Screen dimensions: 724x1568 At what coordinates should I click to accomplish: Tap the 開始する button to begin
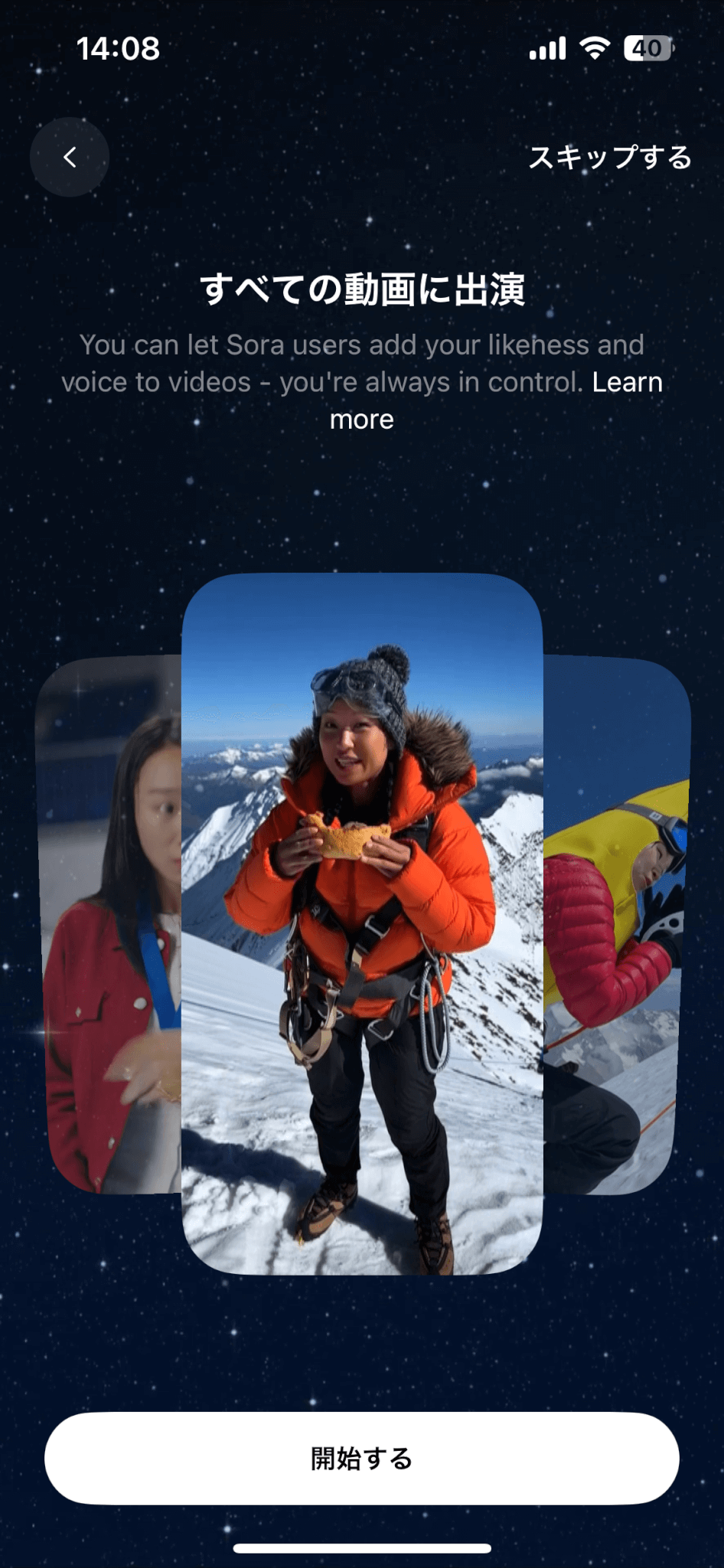(362, 1459)
